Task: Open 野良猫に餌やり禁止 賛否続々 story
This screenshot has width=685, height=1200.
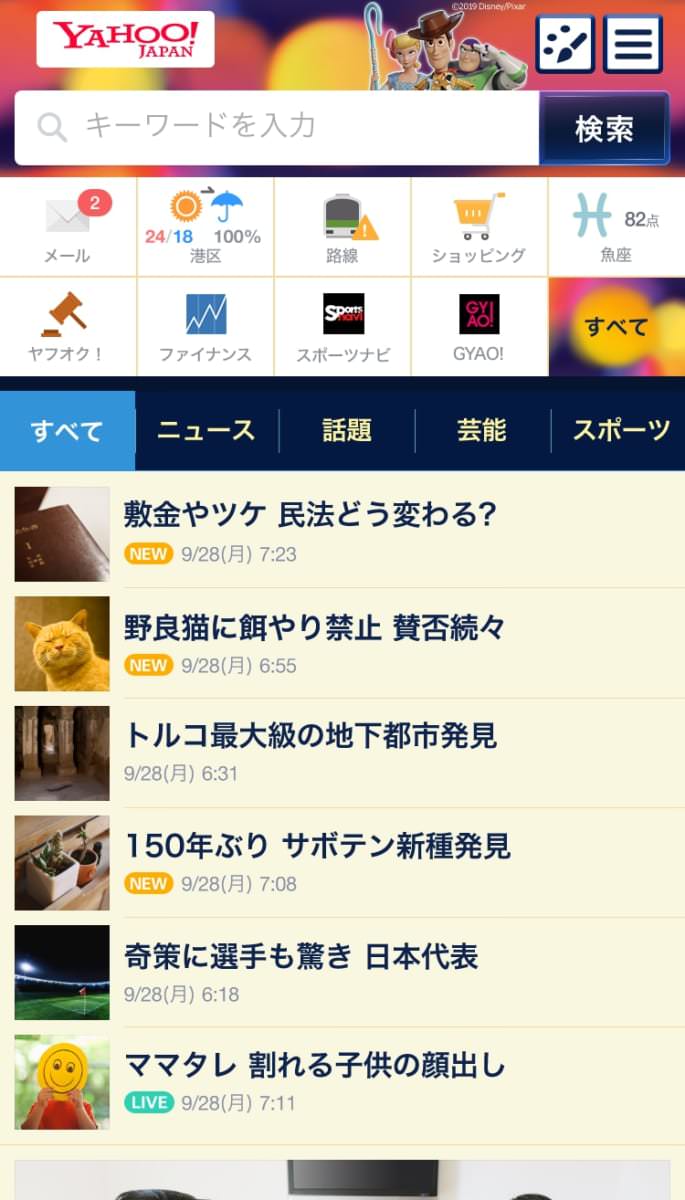Action: point(314,628)
